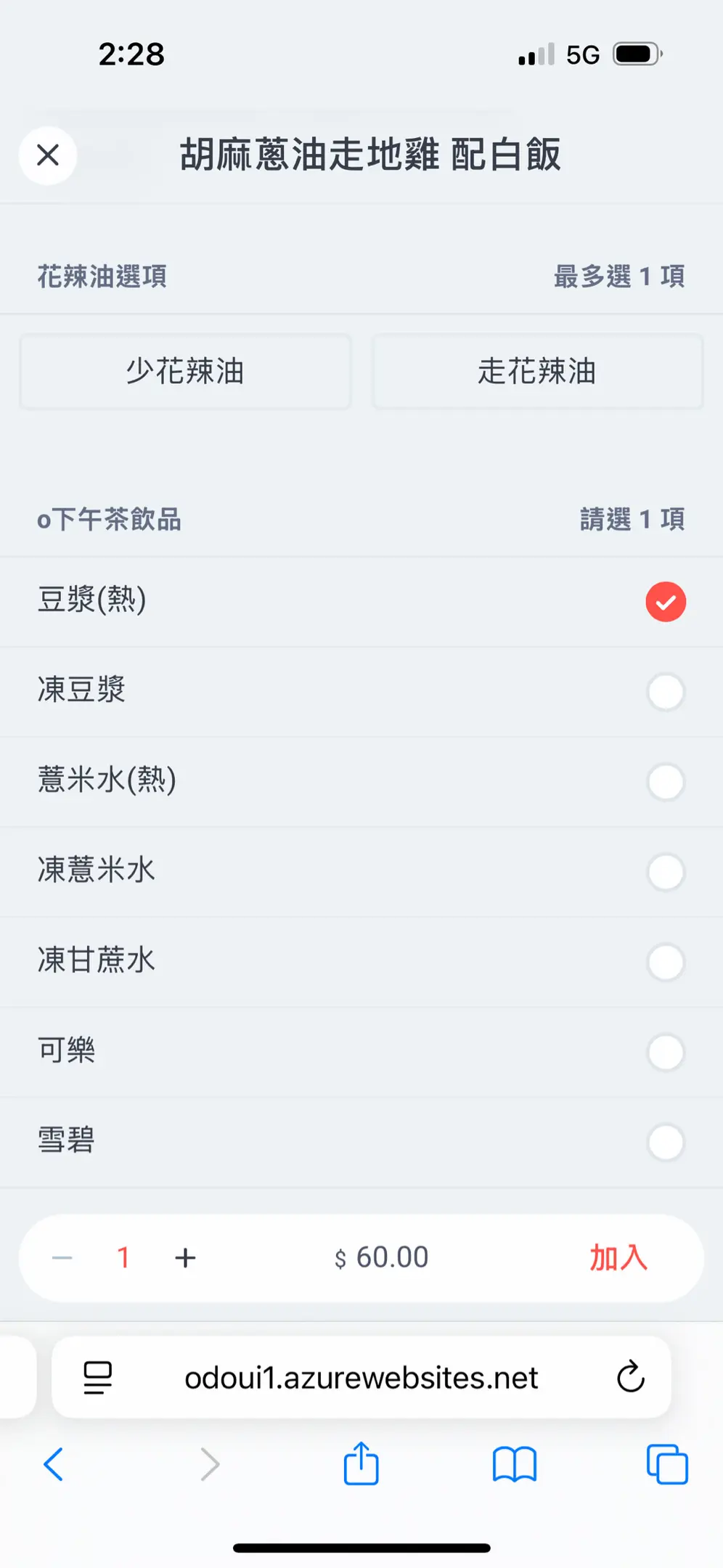Close the 胡麻蔥油走地雞 item dialog

point(48,155)
